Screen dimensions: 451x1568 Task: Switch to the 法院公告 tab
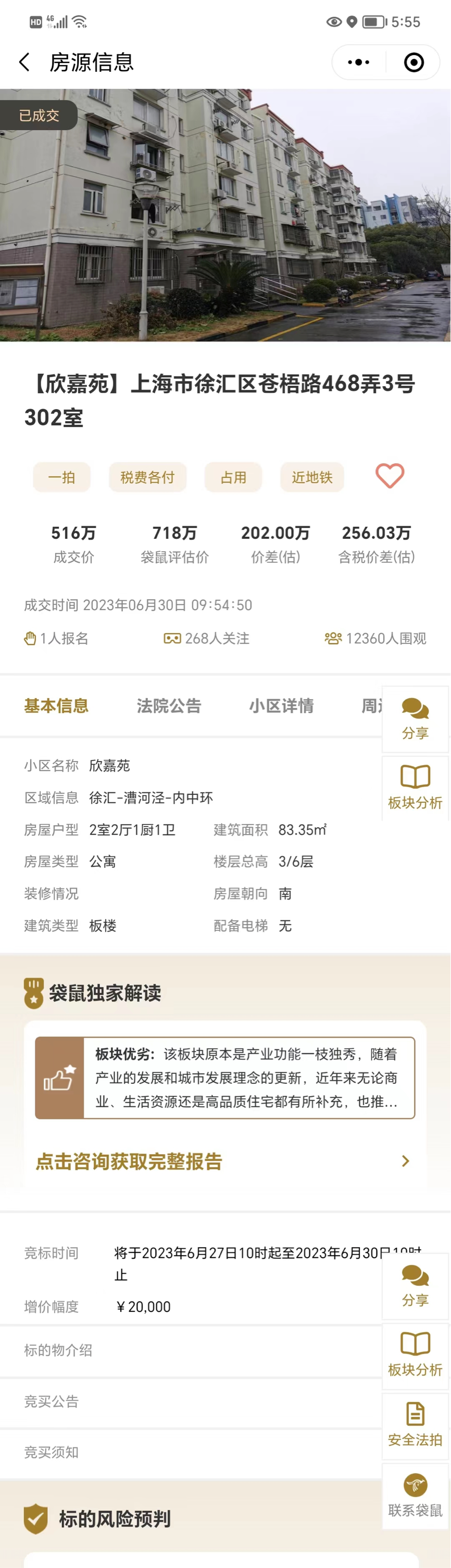(169, 705)
